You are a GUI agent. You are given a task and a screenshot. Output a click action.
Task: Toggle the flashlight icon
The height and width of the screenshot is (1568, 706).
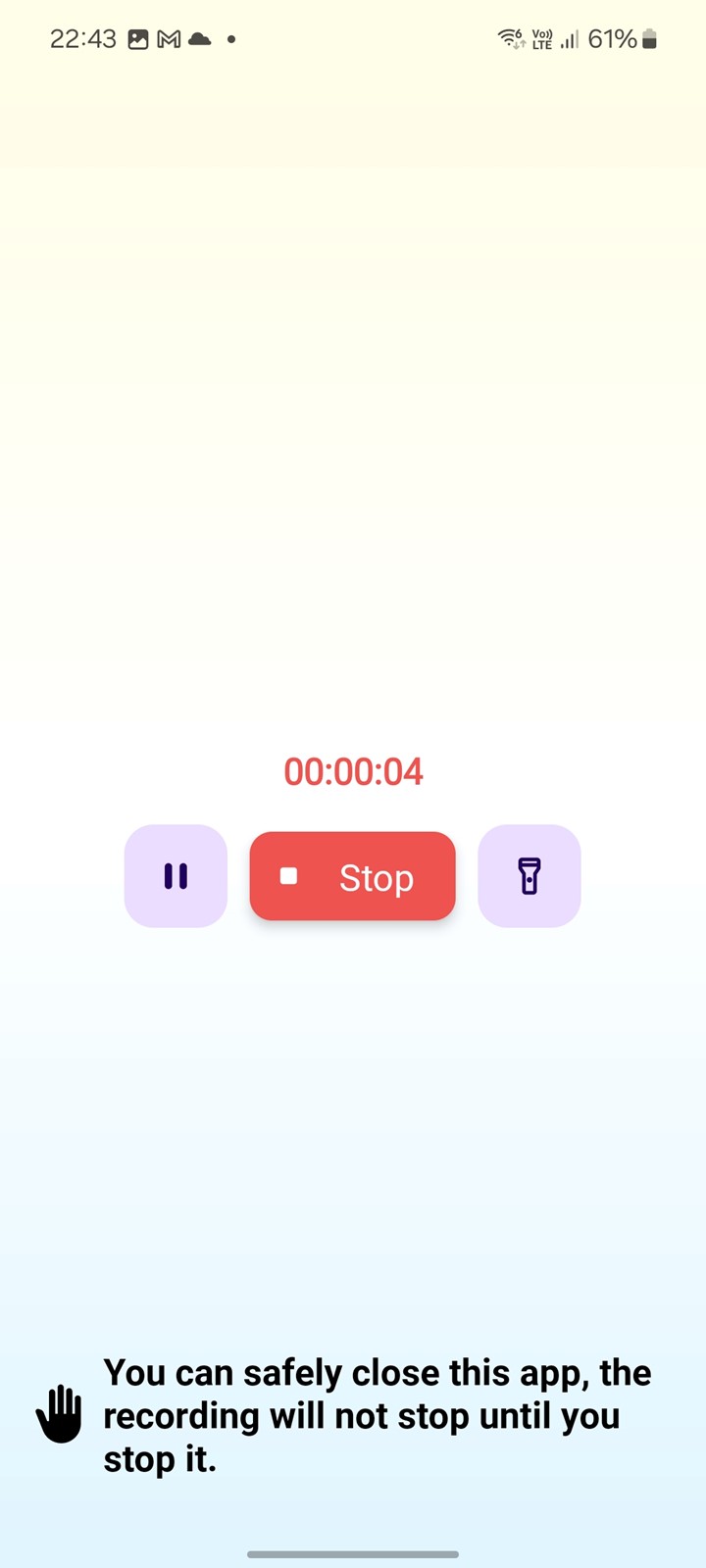(529, 876)
